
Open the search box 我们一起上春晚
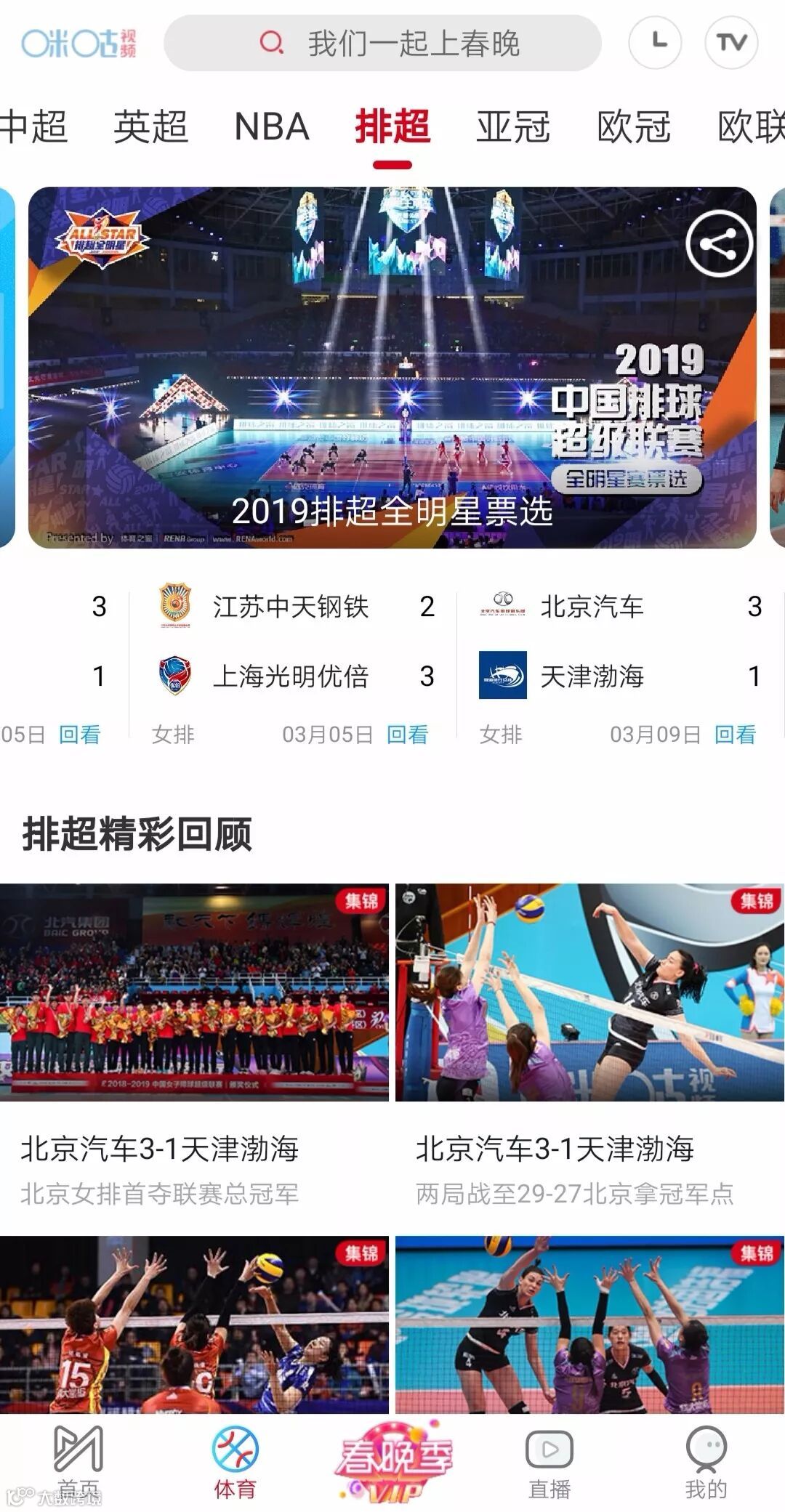click(x=382, y=43)
